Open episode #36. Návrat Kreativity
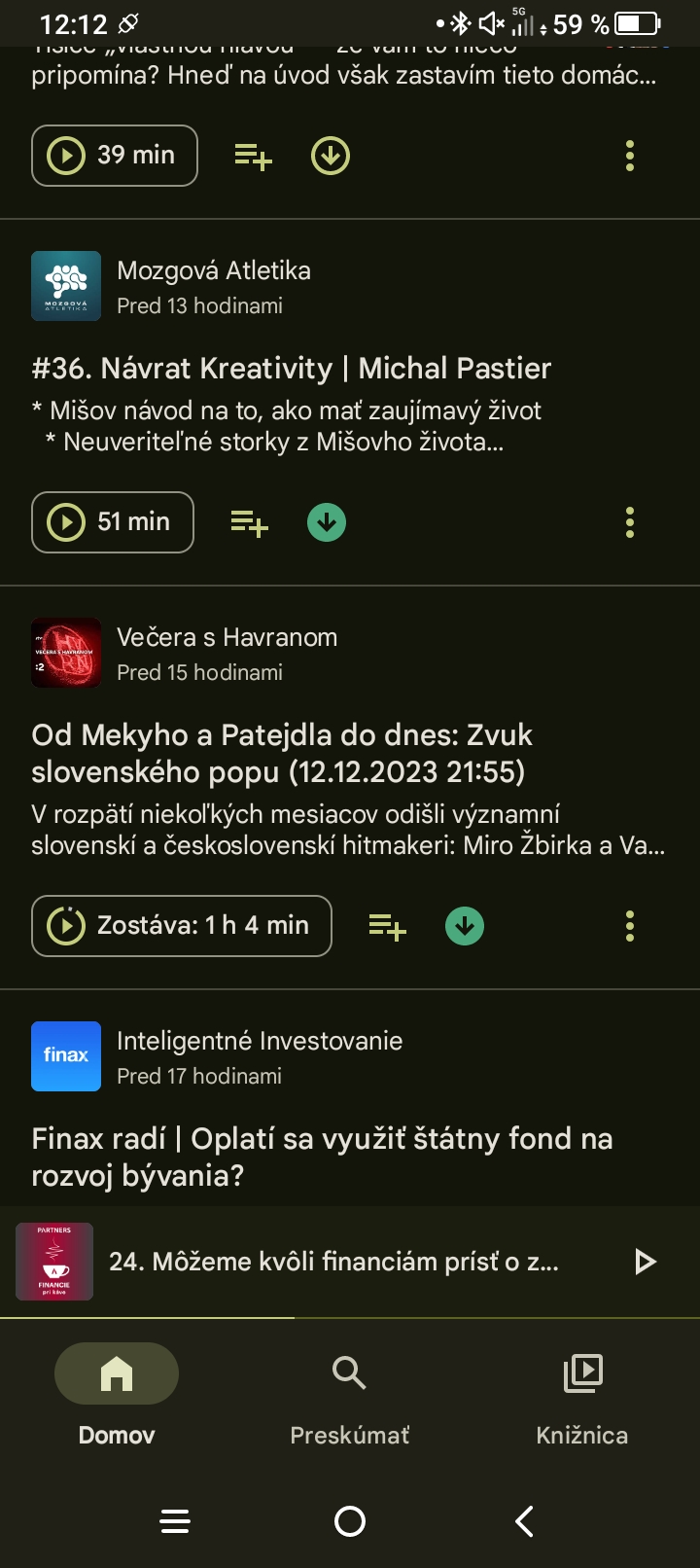 (x=292, y=369)
